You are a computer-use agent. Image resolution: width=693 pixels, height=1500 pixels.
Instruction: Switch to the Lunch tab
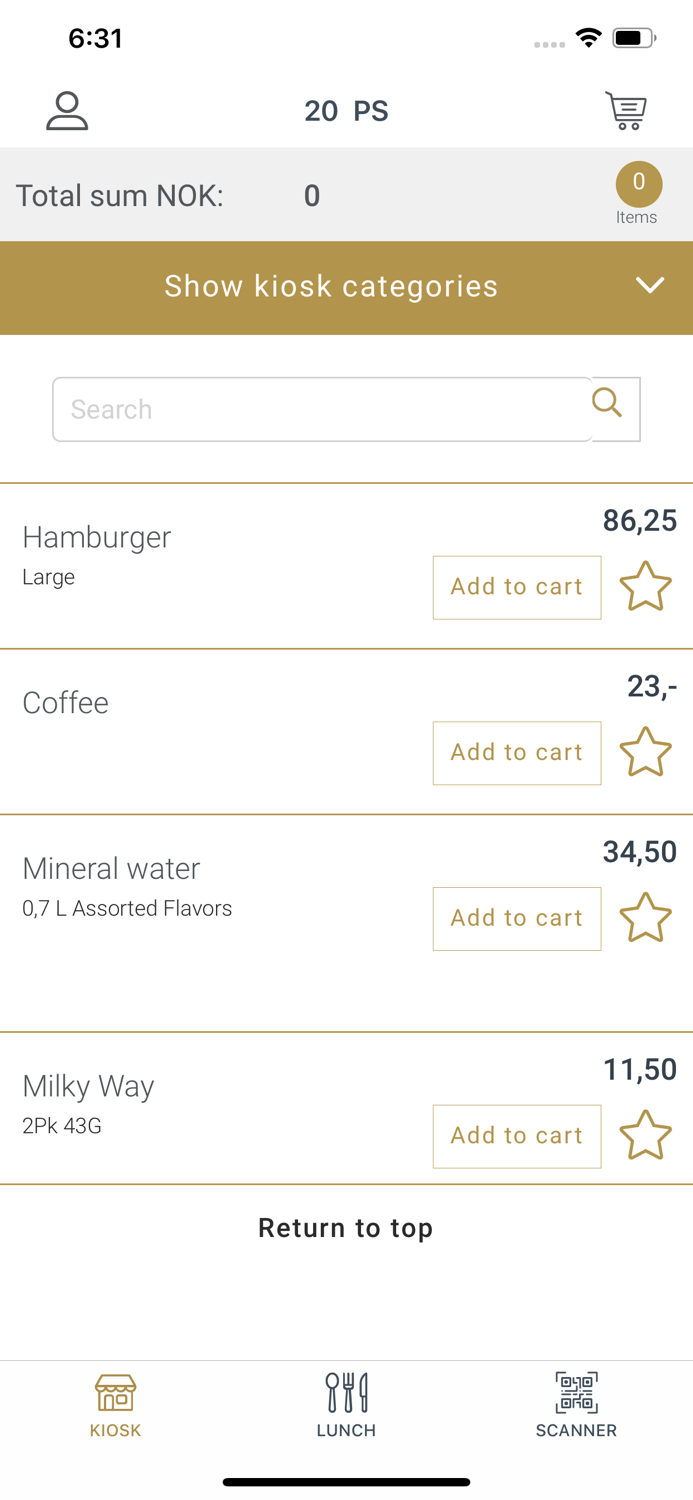346,1405
